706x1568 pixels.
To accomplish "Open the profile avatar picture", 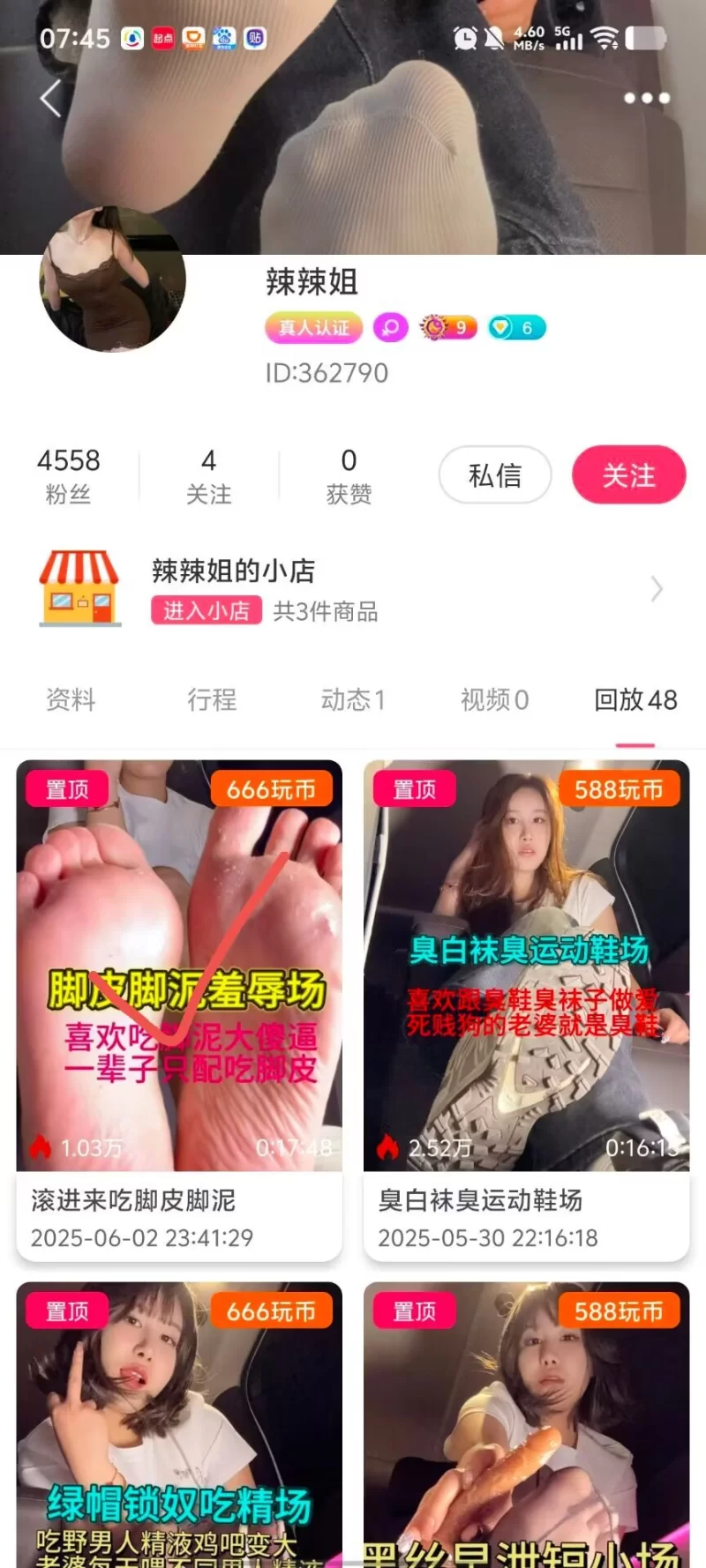I will pyautogui.click(x=113, y=280).
